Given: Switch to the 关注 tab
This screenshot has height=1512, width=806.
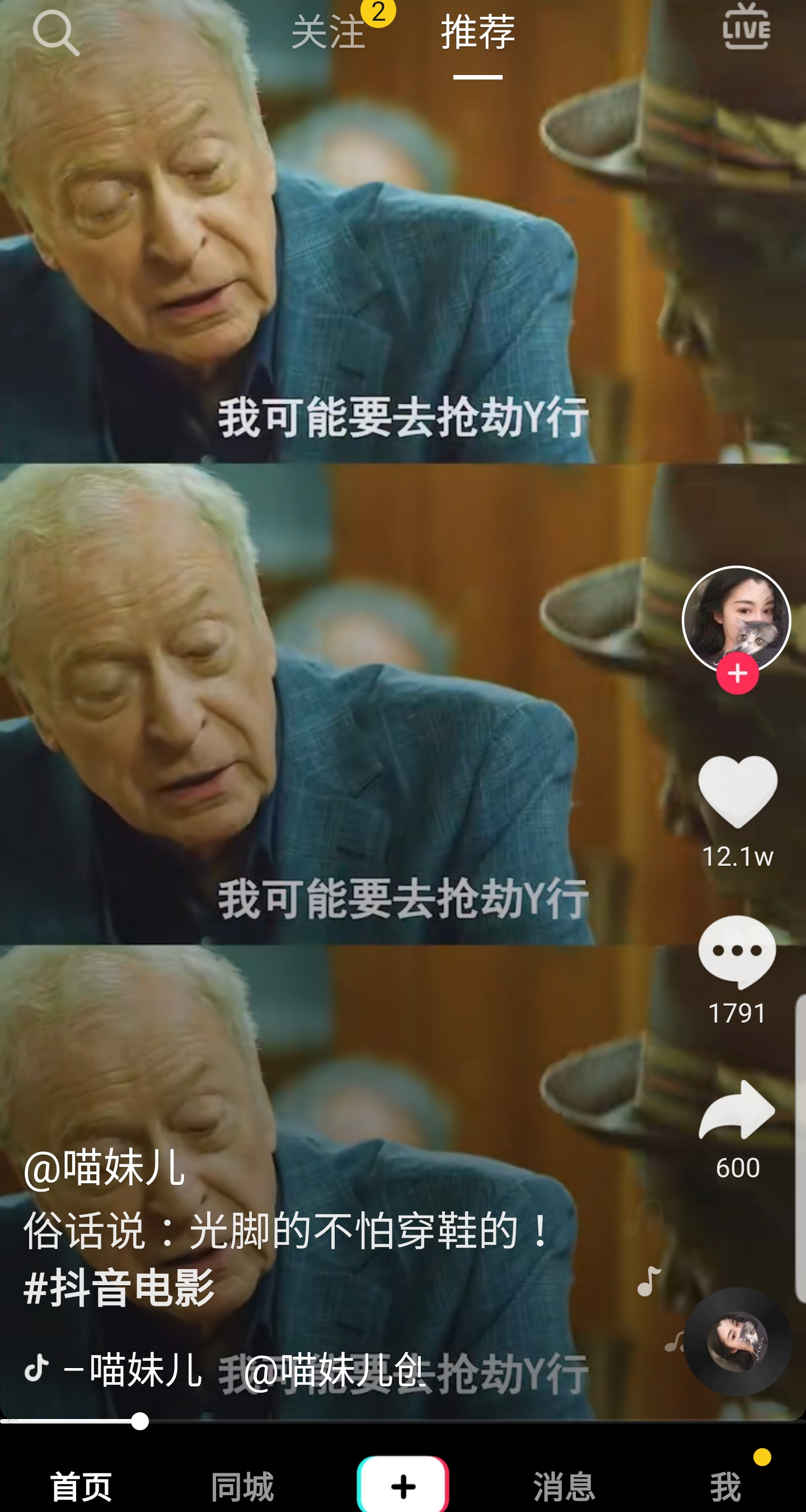Looking at the screenshot, I should tap(329, 32).
